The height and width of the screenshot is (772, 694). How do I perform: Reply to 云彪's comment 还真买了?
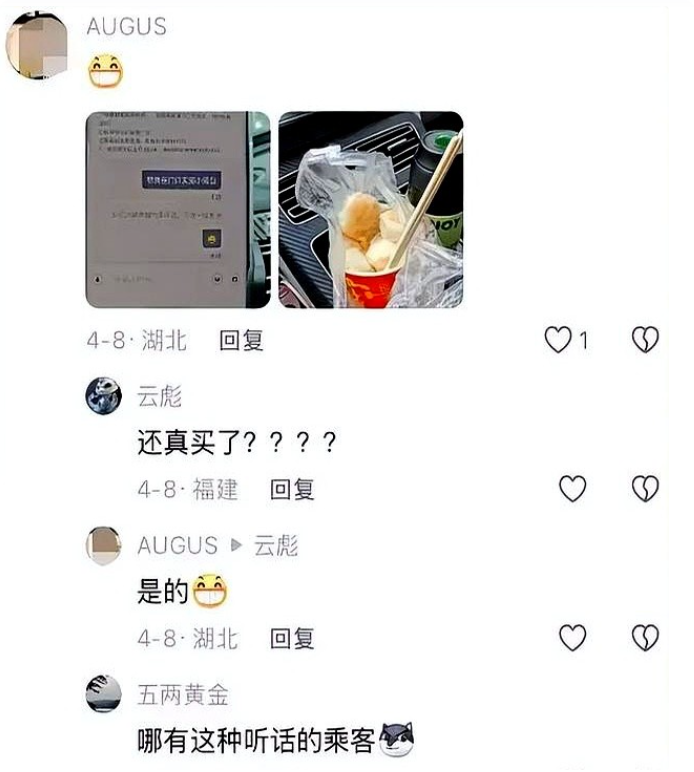click(x=292, y=489)
